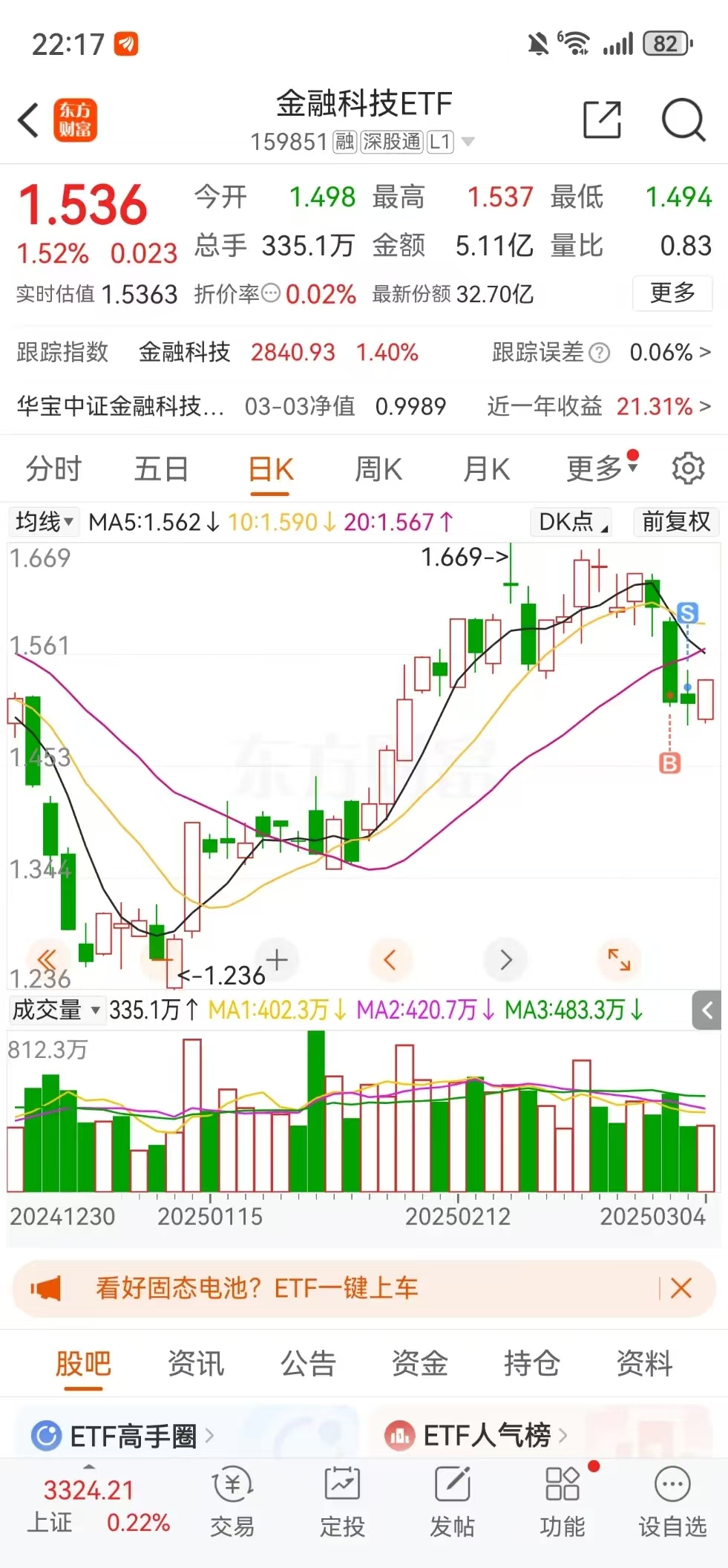Open the chart settings gear icon

pos(689,468)
